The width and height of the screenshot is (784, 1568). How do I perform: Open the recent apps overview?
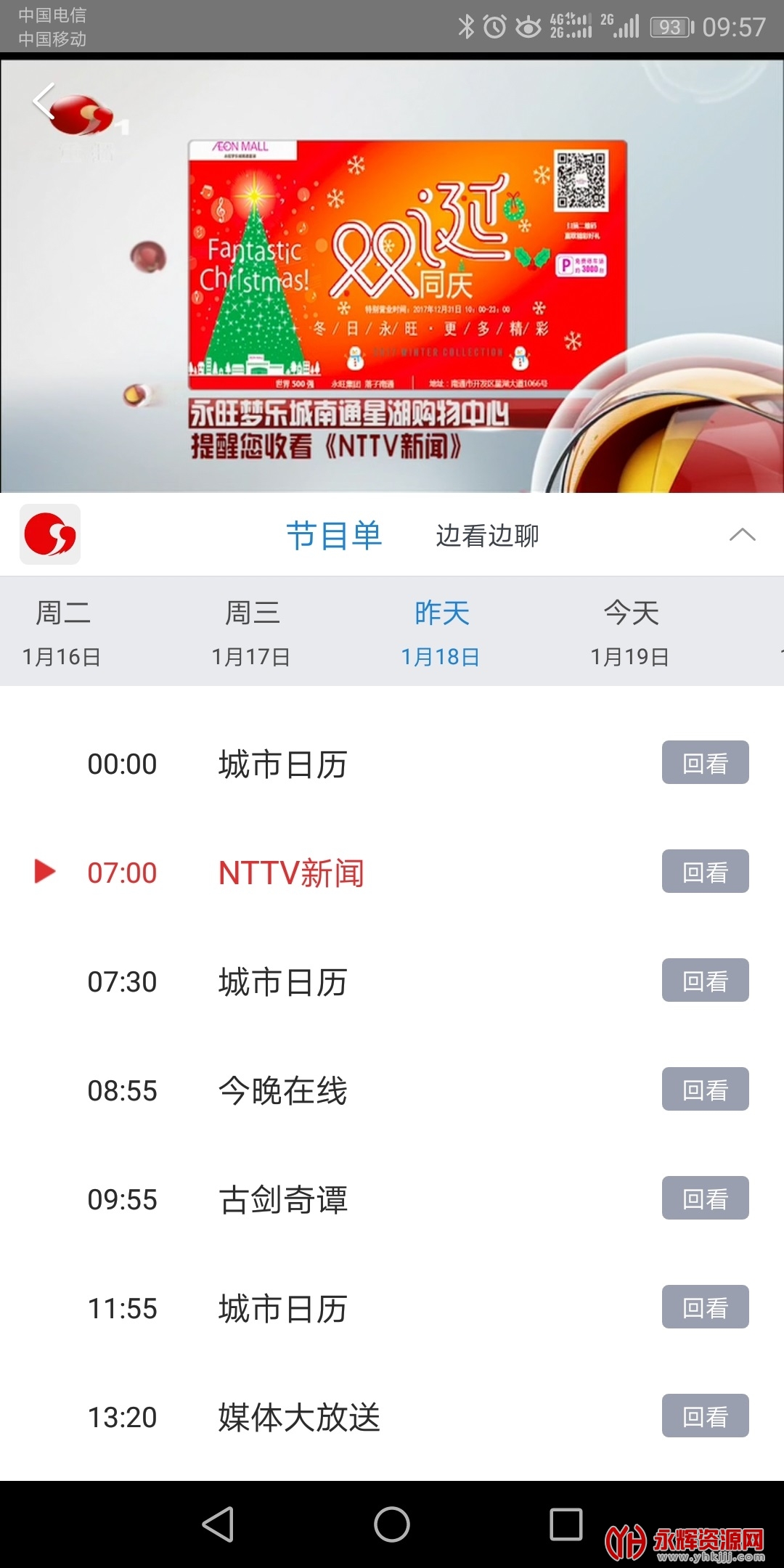(x=566, y=1524)
